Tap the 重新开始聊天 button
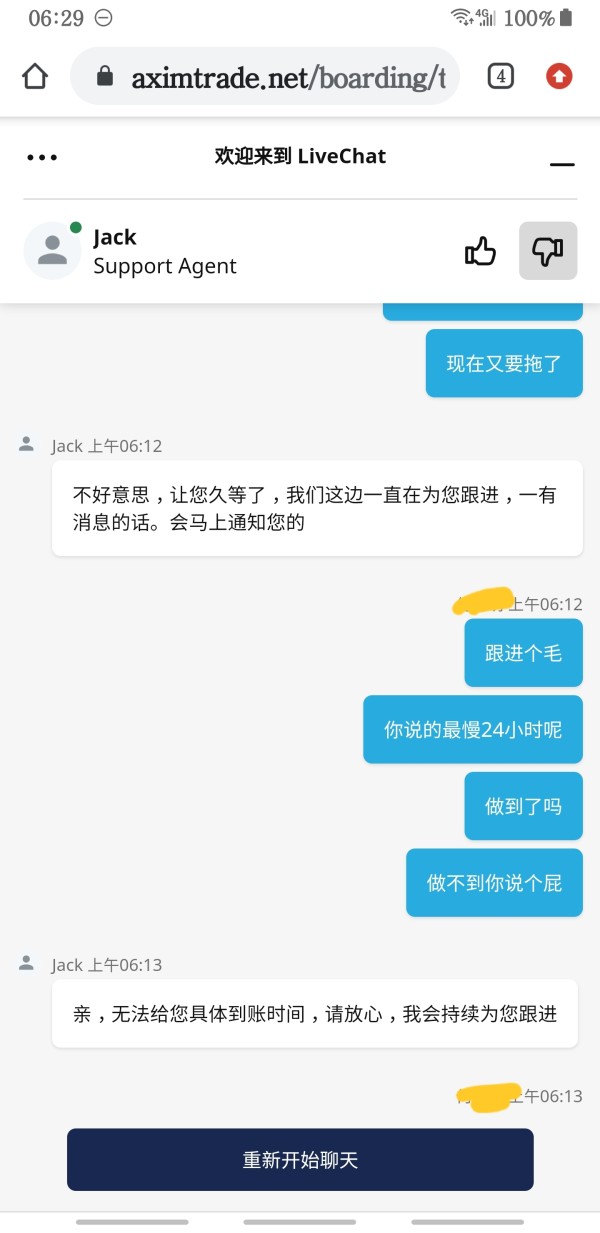This screenshot has width=600, height=1233. (300, 1160)
